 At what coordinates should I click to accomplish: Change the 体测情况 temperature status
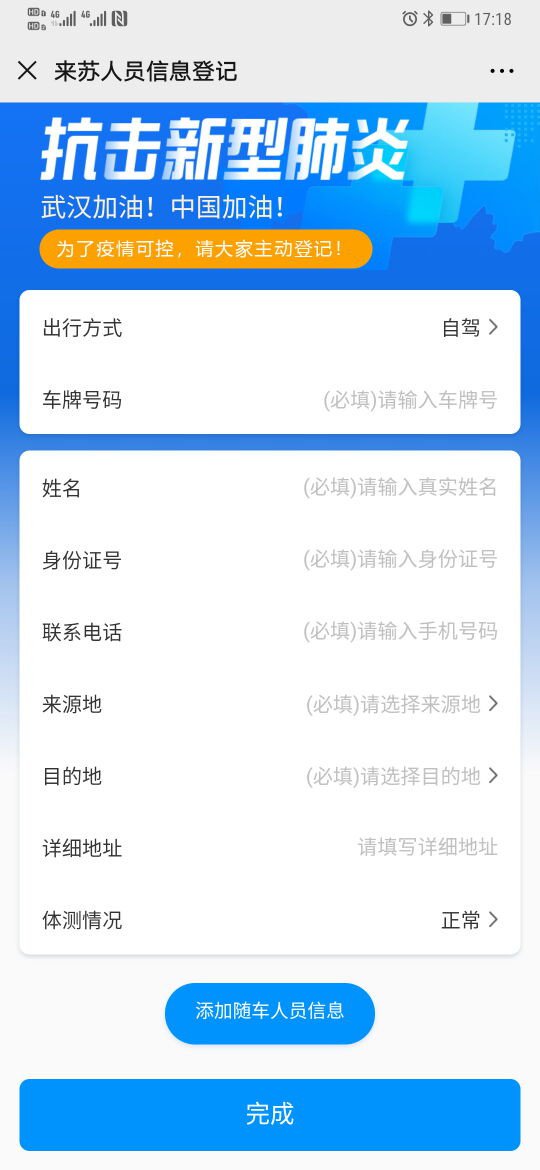[x=269, y=920]
